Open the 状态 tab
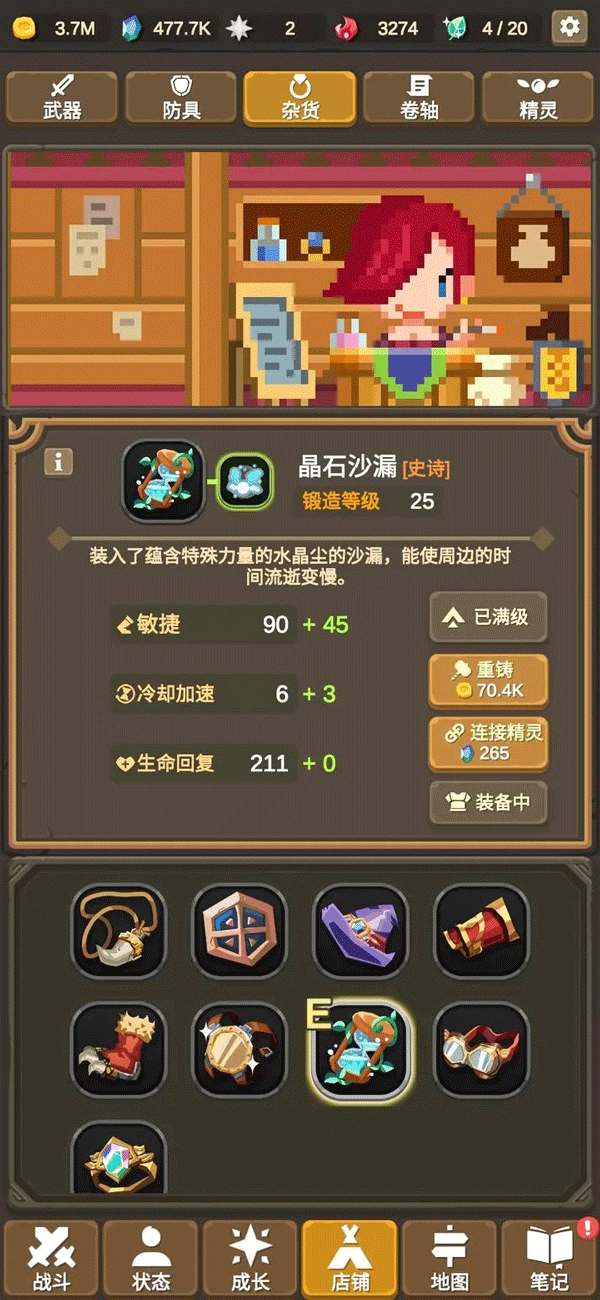600x1300 pixels. click(151, 1257)
